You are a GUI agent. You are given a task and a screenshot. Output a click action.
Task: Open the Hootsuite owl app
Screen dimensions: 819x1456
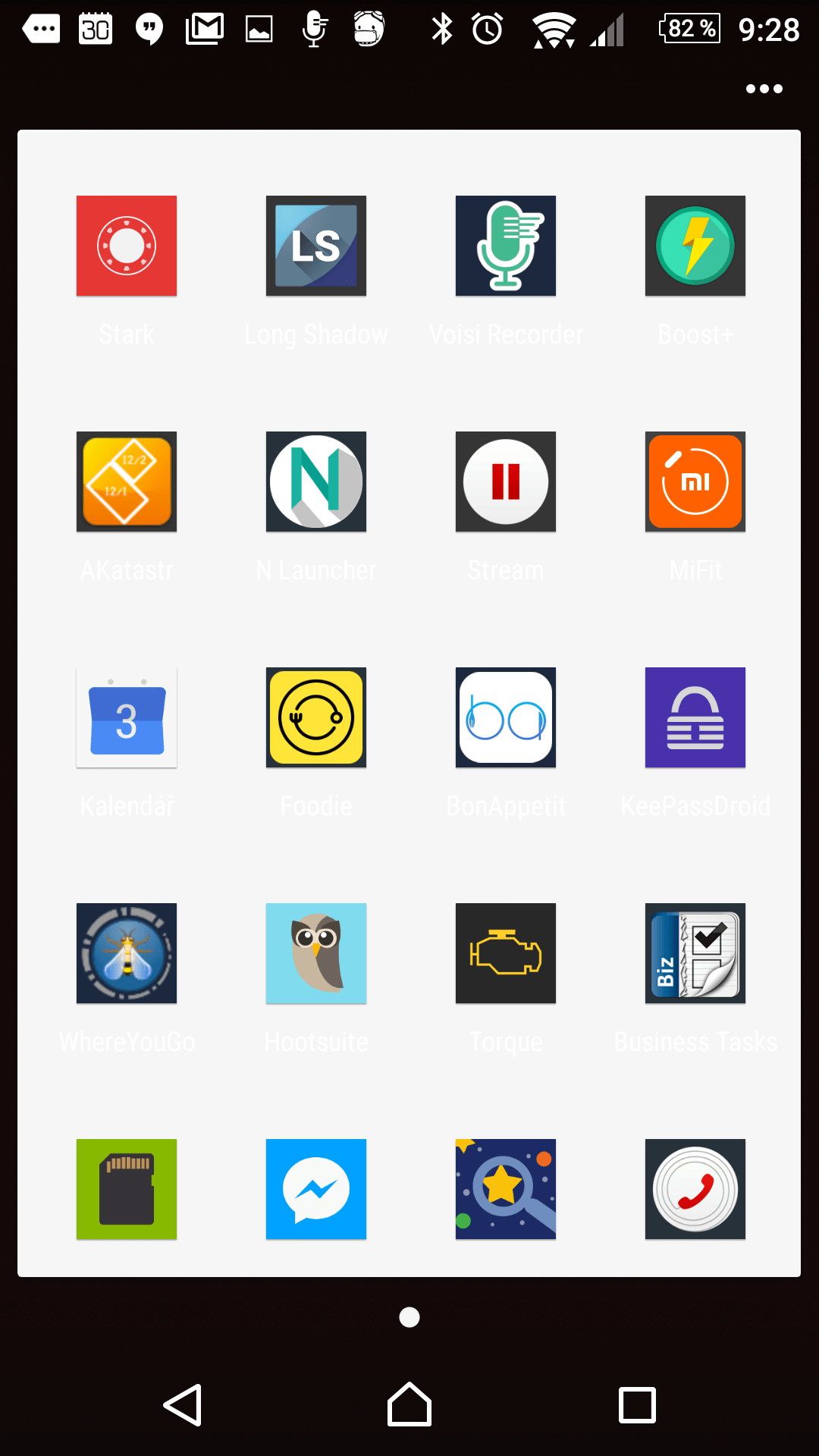[316, 953]
